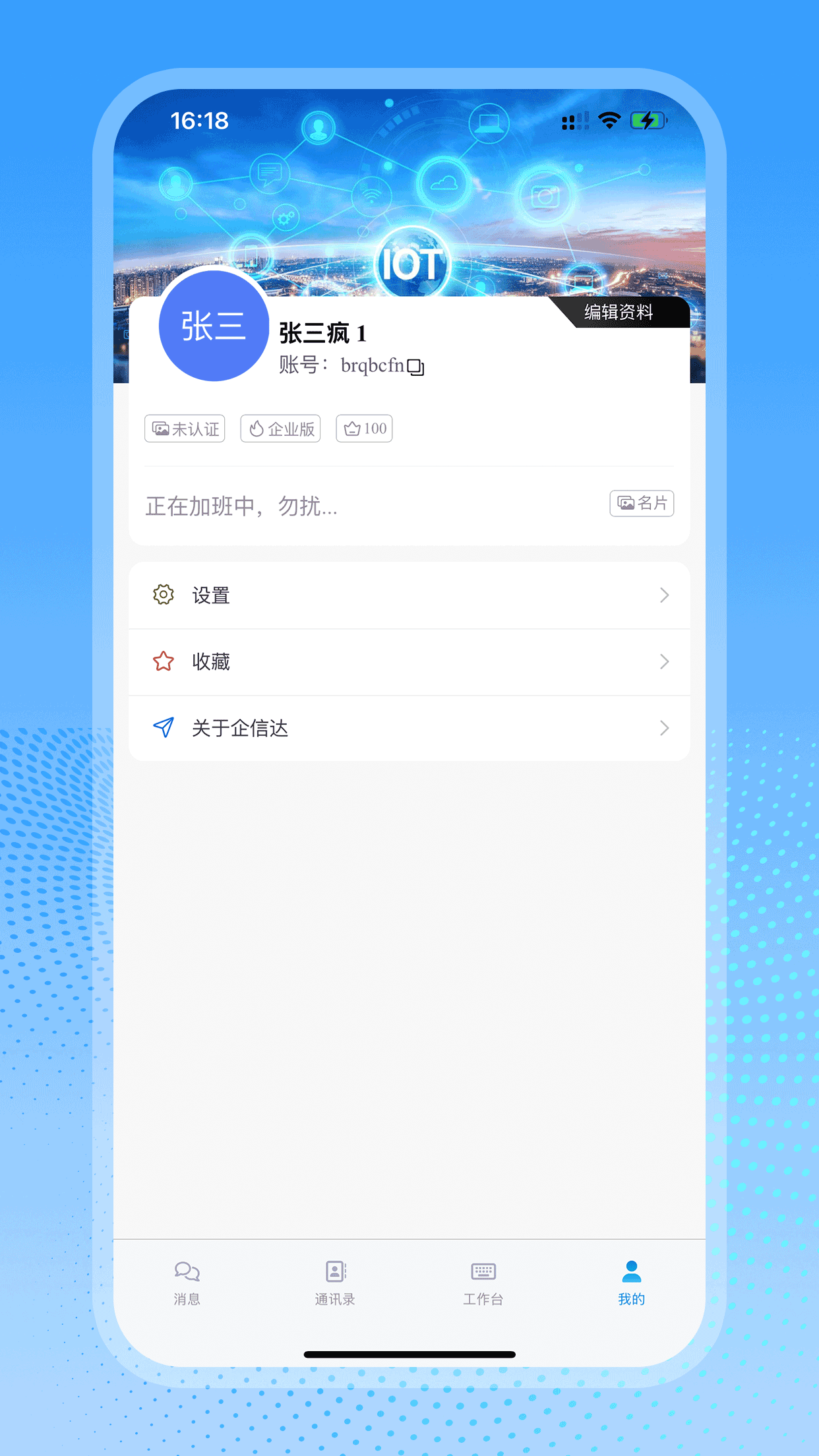The image size is (819, 1456).
Task: Copy the account ID brqbcfn
Action: (x=415, y=367)
